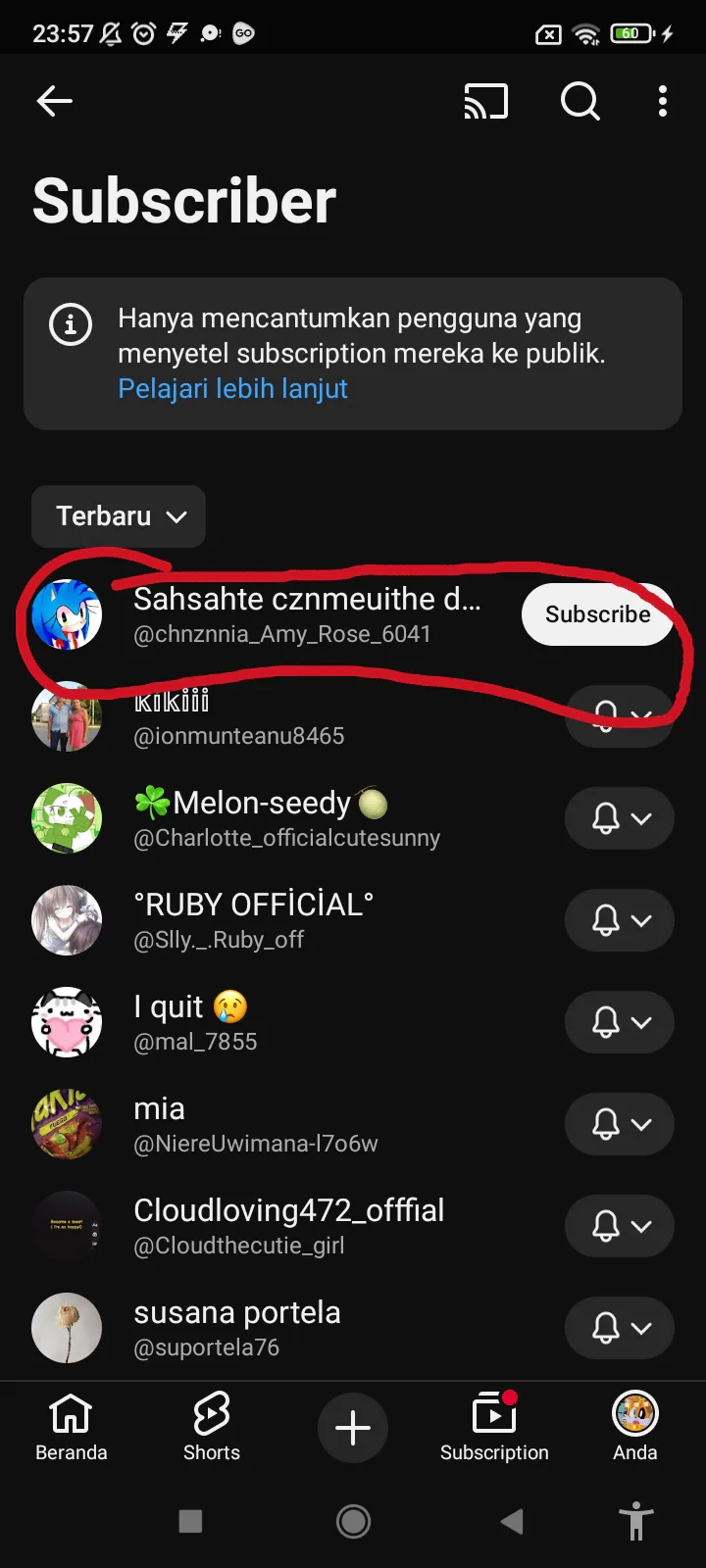
Task: Tap the plus create button
Action: [353, 1428]
